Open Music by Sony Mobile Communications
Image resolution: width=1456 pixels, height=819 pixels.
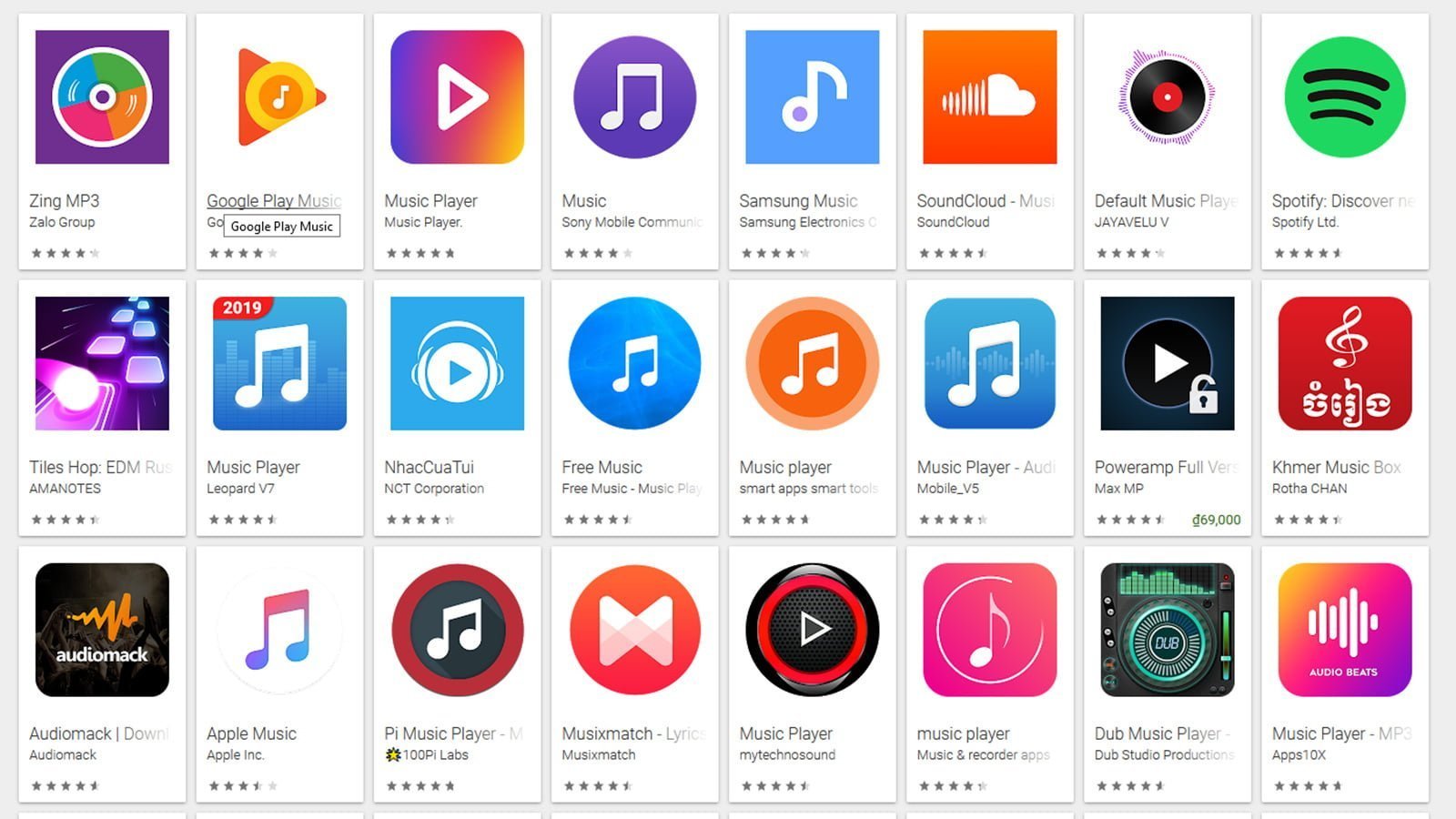pyautogui.click(x=634, y=97)
